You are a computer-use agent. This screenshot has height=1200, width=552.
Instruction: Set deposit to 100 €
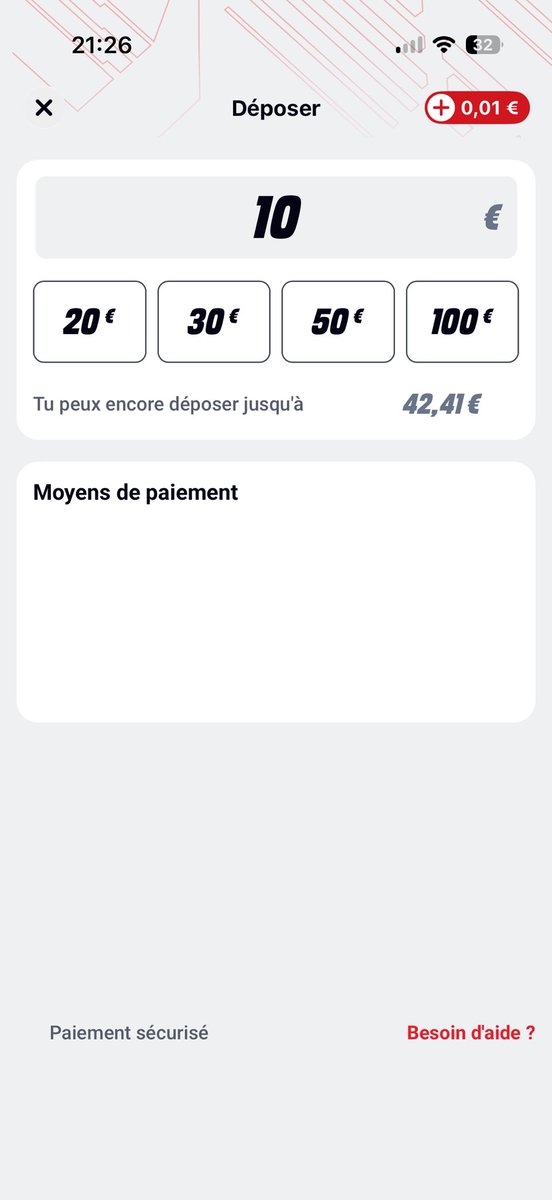(462, 321)
